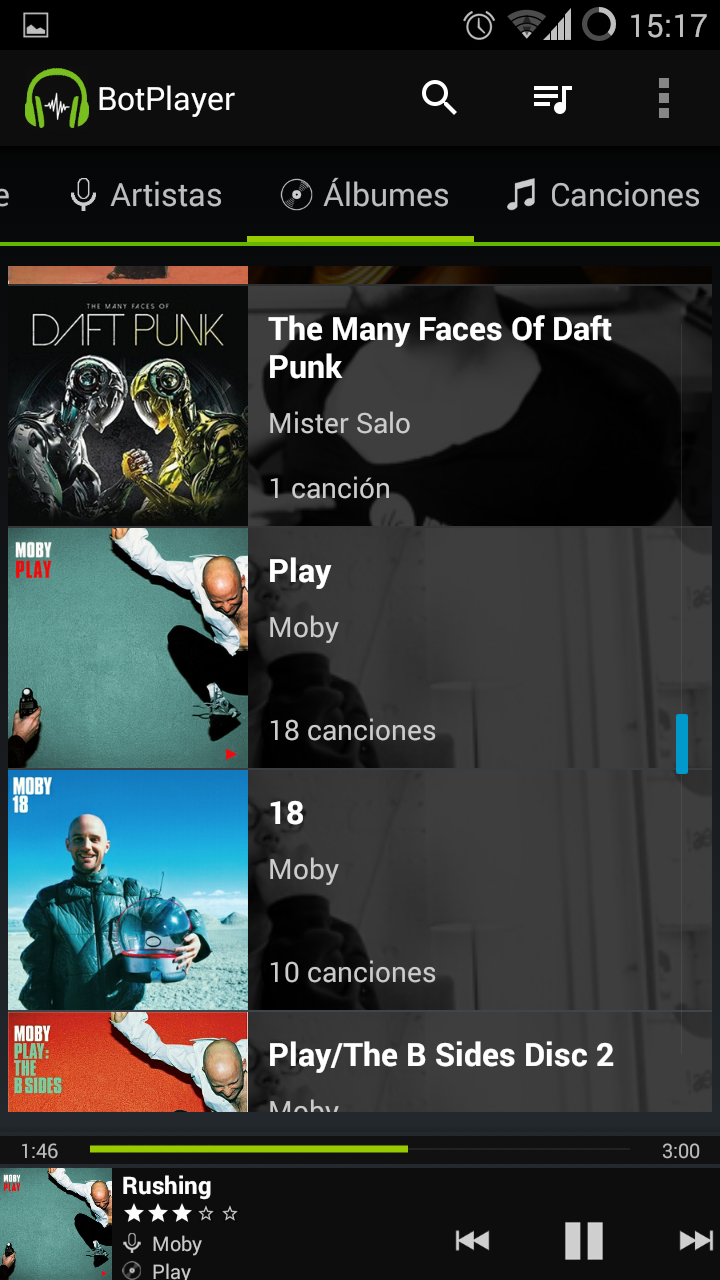The image size is (720, 1280).
Task: Open The Many Faces Of Daft Punk album
Action: click(360, 406)
